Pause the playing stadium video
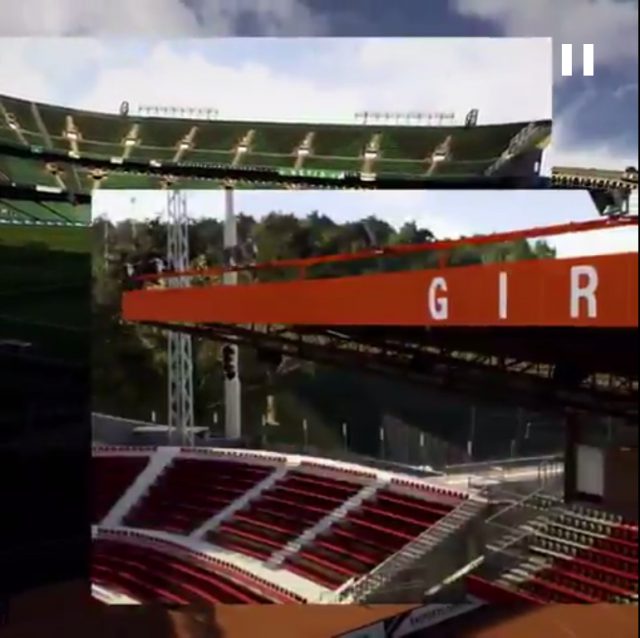This screenshot has width=640, height=638. click(x=577, y=60)
